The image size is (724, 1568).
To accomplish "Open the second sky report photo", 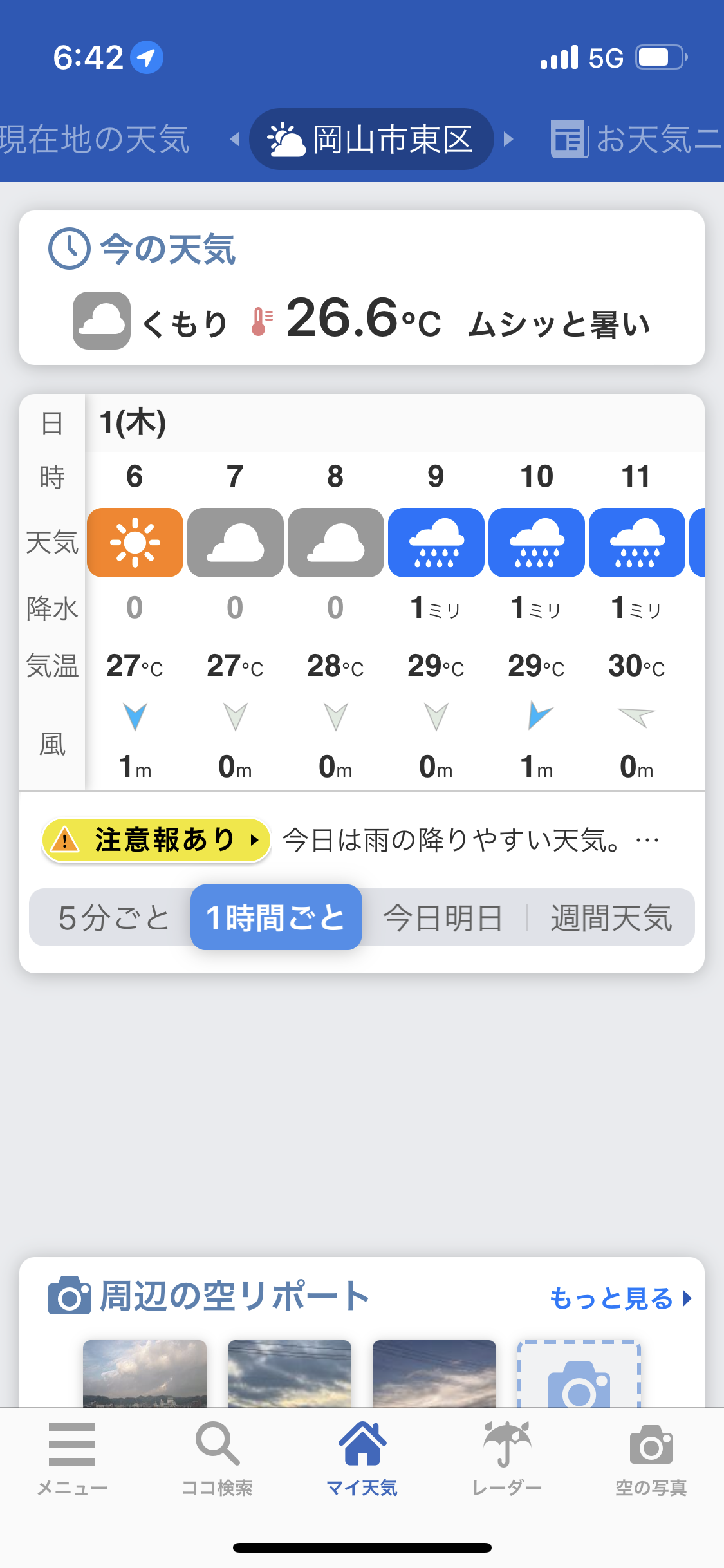I will coord(290,1374).
